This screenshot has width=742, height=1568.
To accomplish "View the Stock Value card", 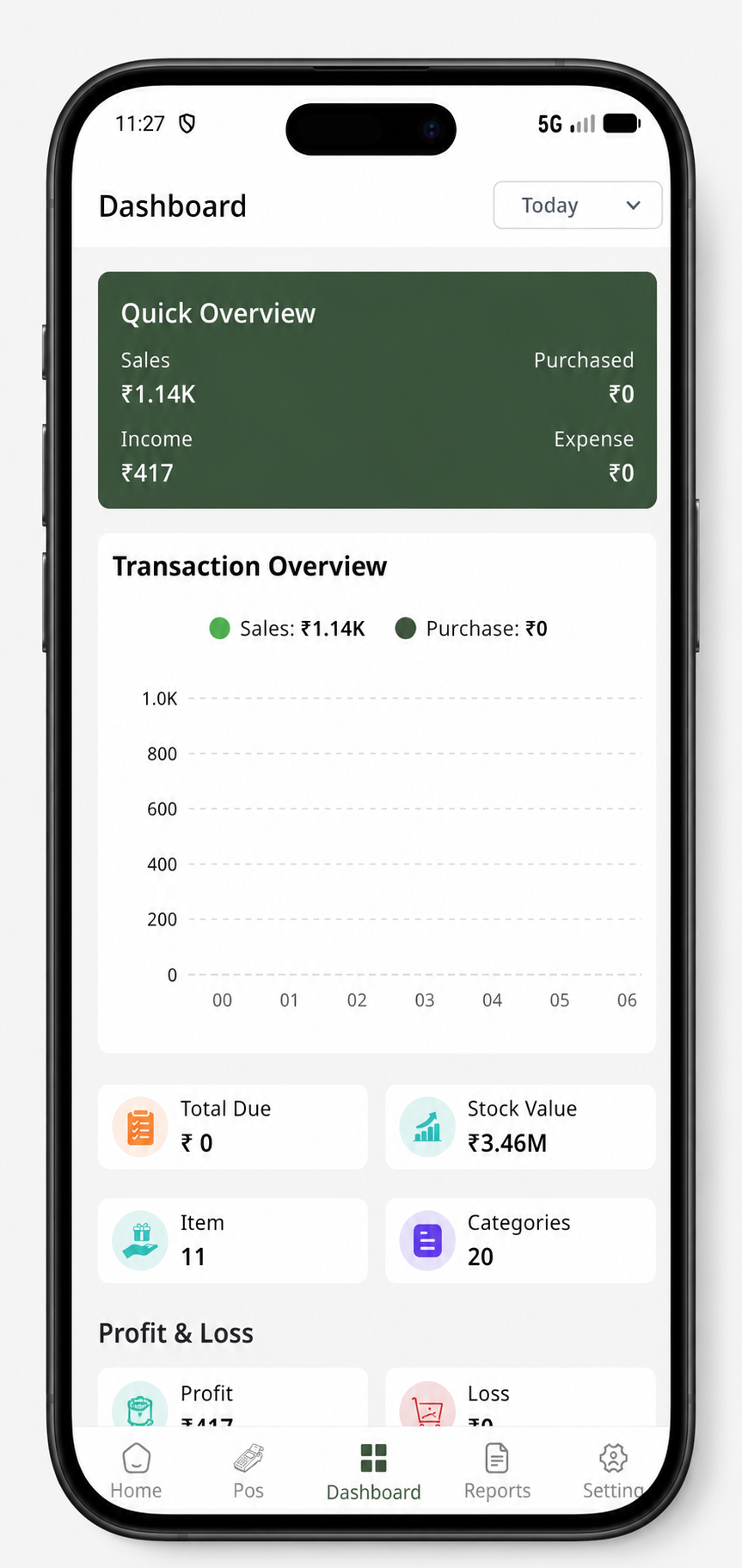I will coord(520,1127).
